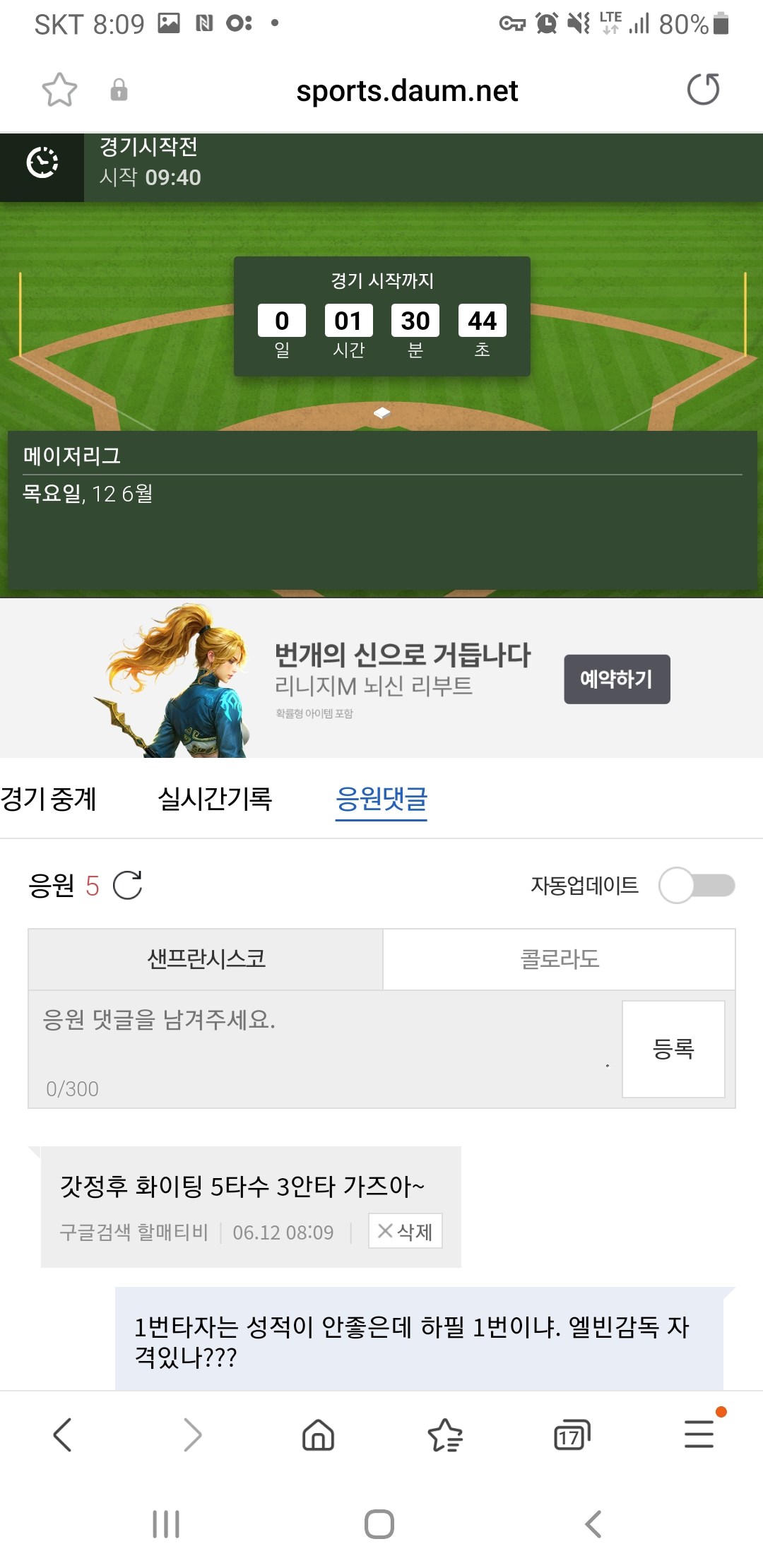The width and height of the screenshot is (763, 1568).
Task: Submit the comment with 등록
Action: tap(673, 1049)
